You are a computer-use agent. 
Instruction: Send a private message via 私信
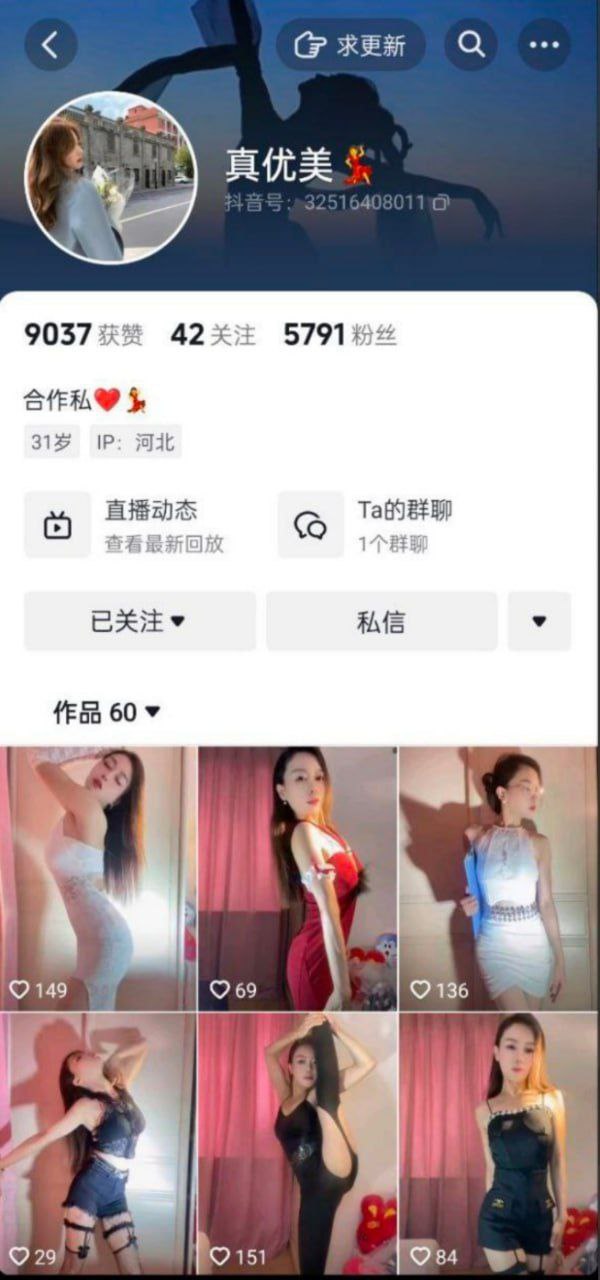(x=381, y=621)
